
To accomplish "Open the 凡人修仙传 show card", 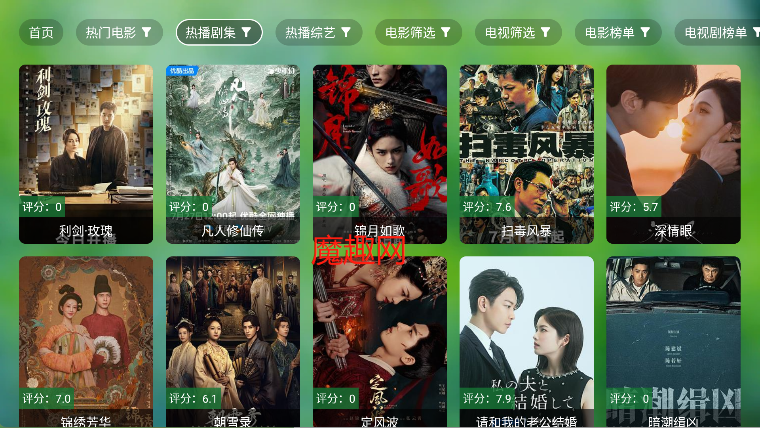I will tap(233, 150).
